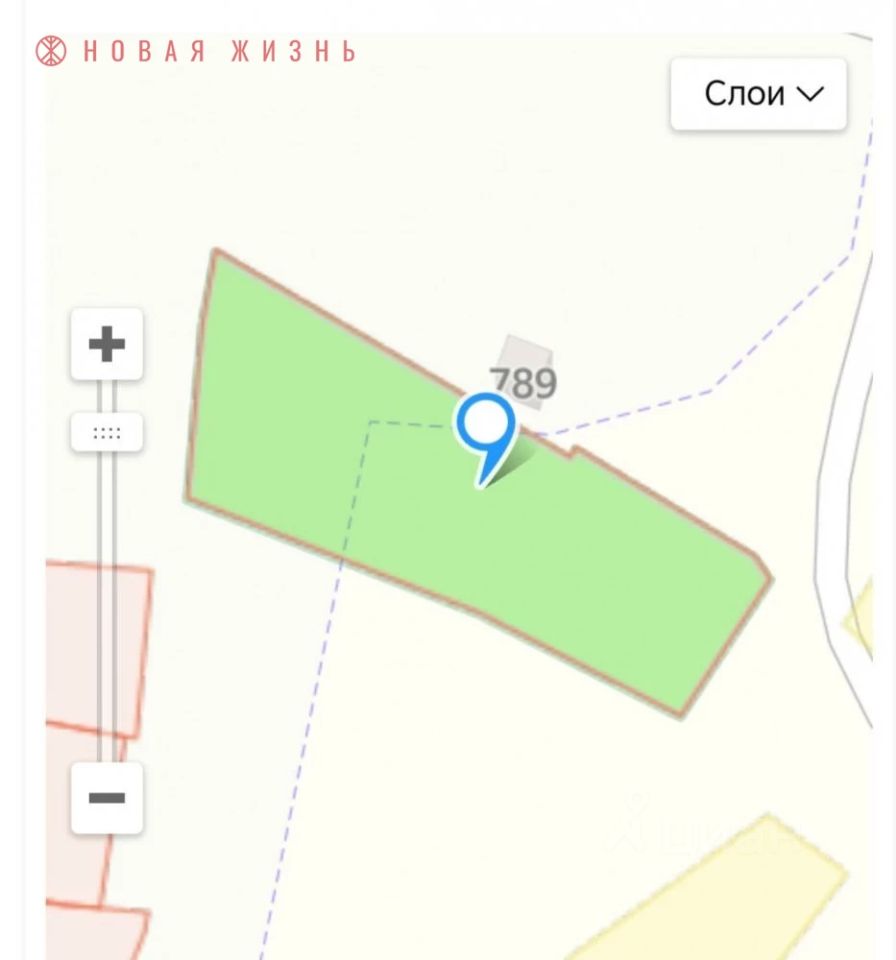This screenshot has width=896, height=960.
Task: Zoom in with the plus button
Action: [107, 345]
